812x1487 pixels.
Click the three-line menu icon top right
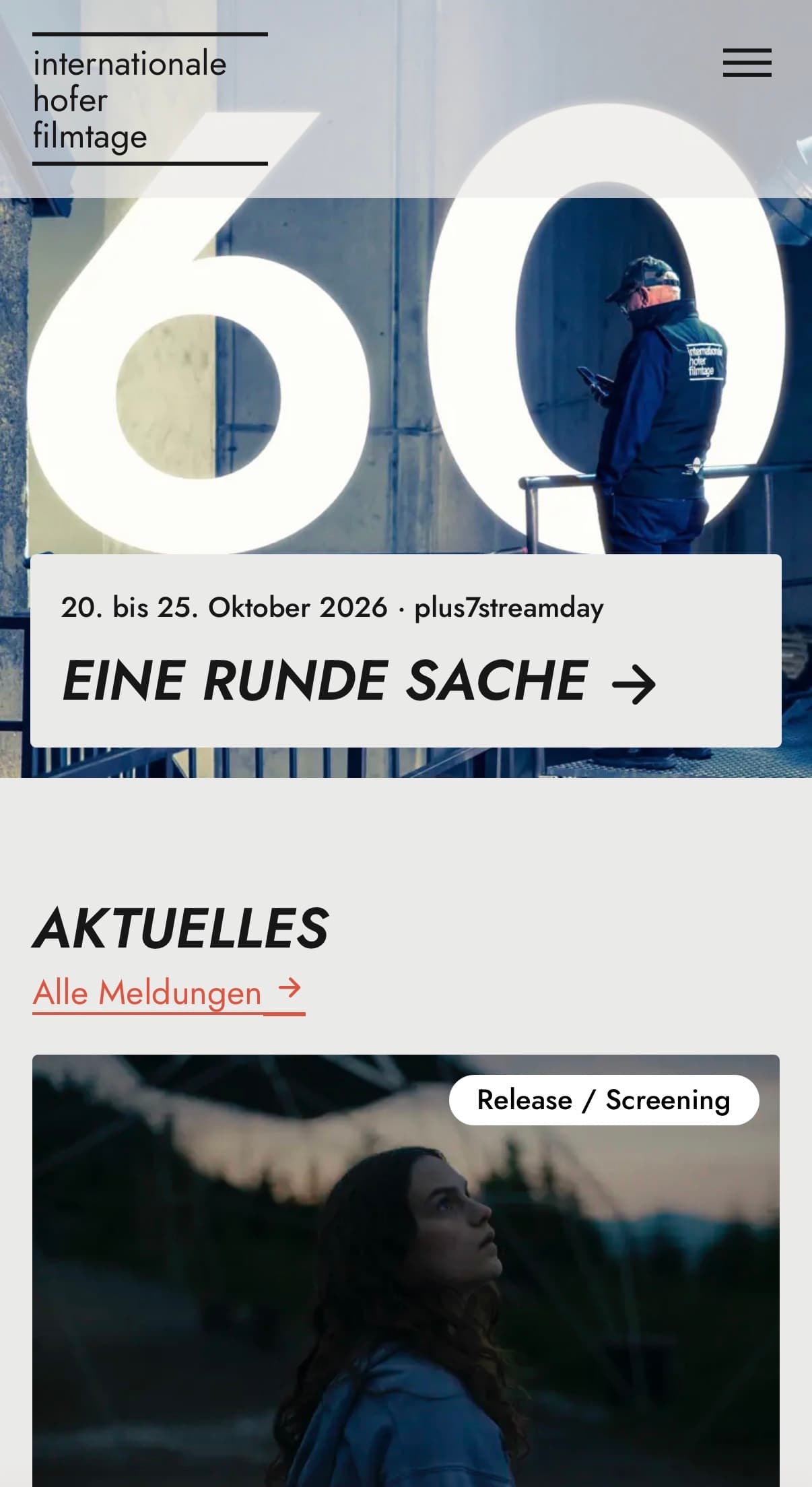click(747, 63)
